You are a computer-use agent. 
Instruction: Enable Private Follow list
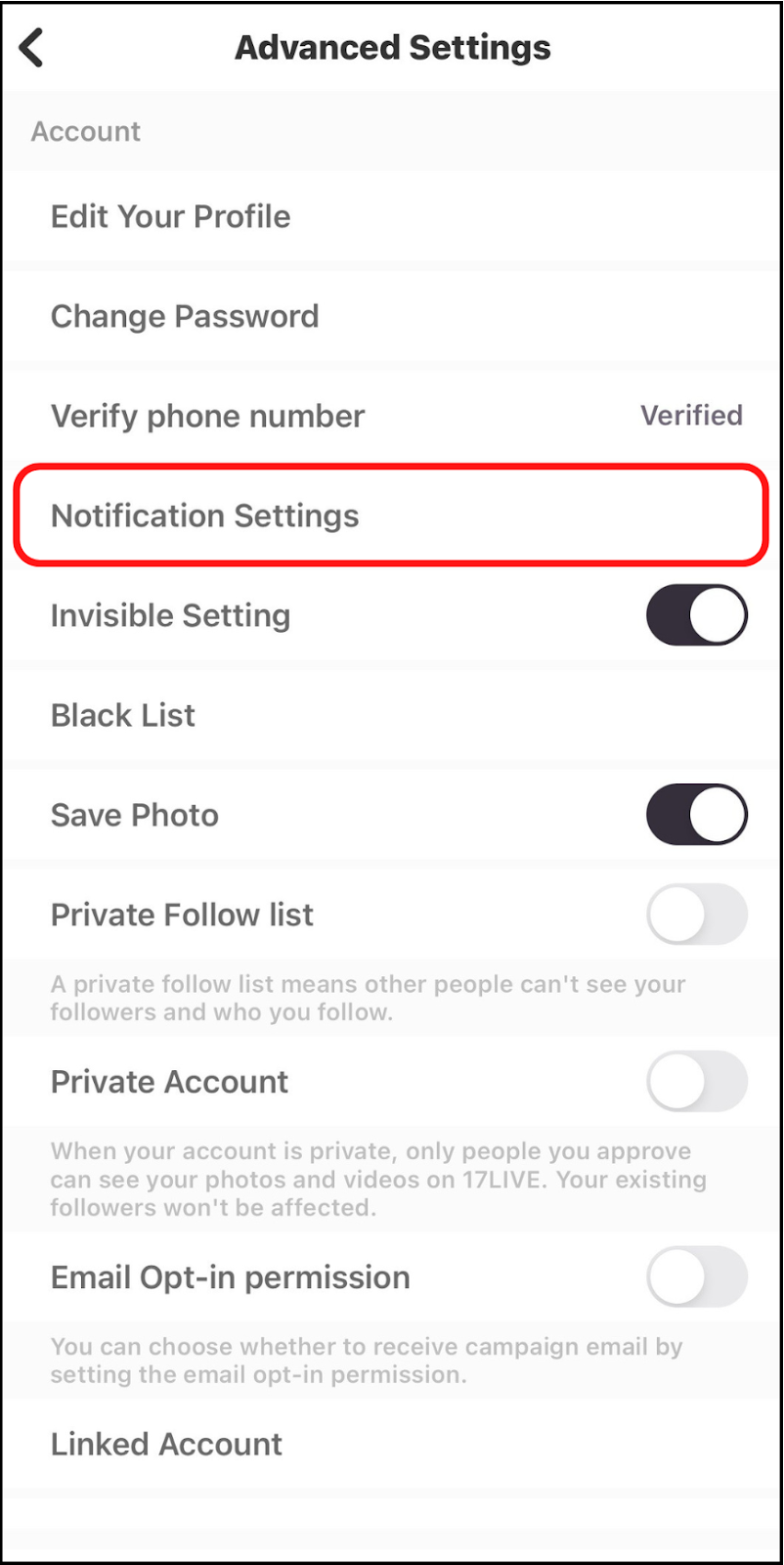click(696, 915)
